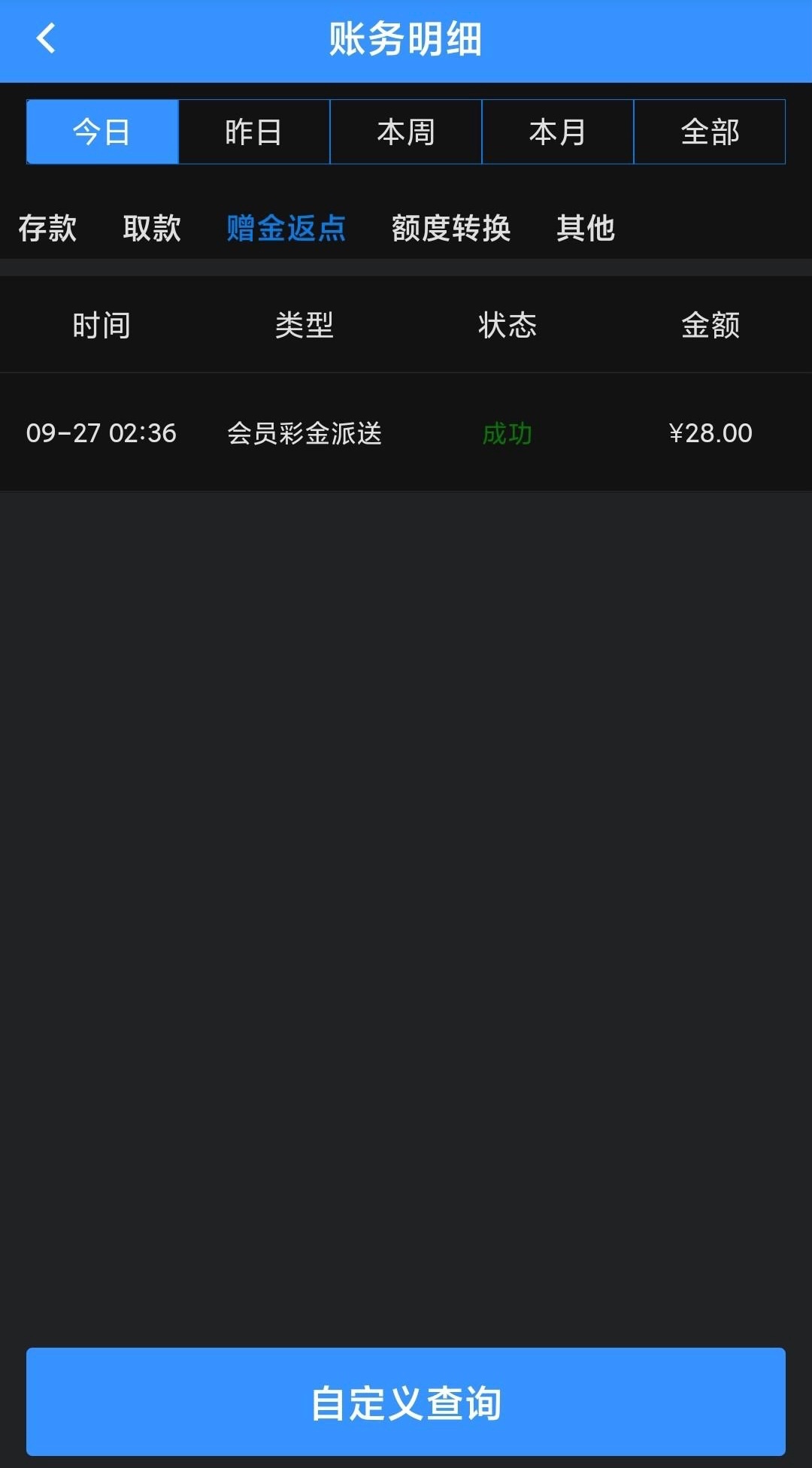The image size is (812, 1468).
Task: Switch to 昨日 records
Action: point(254,132)
